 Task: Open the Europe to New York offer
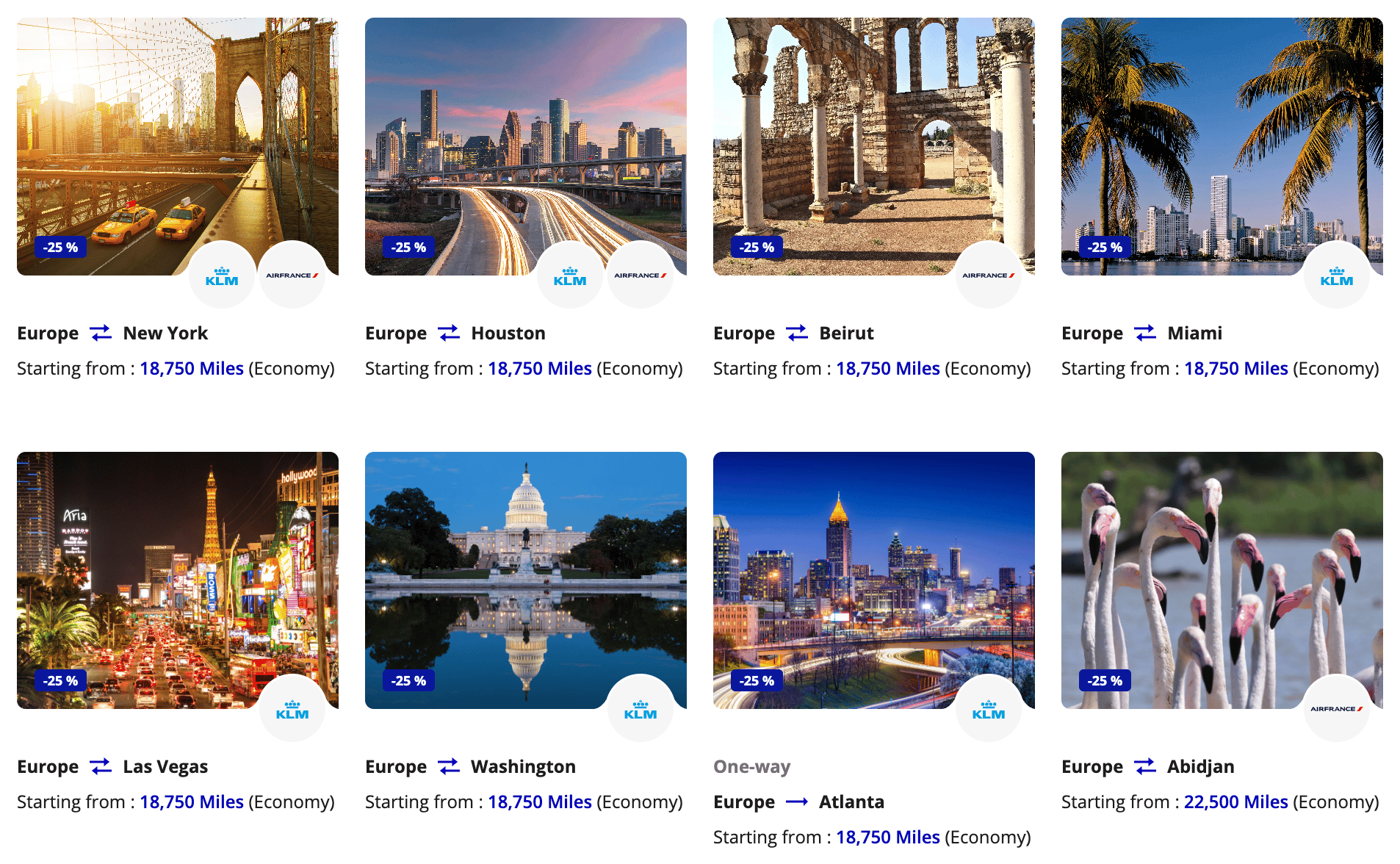[x=177, y=147]
